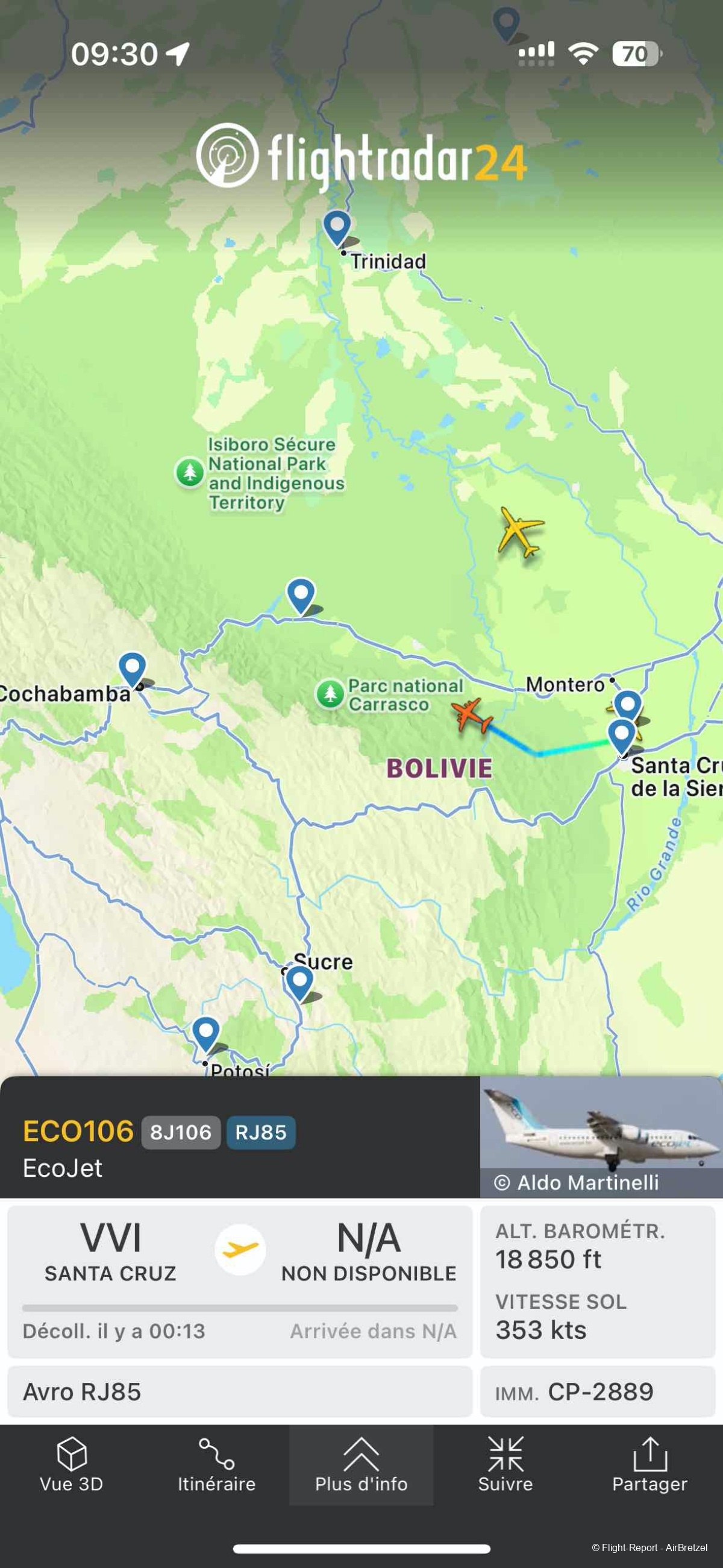Select the yellow aircraft on the map
723x1568 pixels.
[521, 531]
